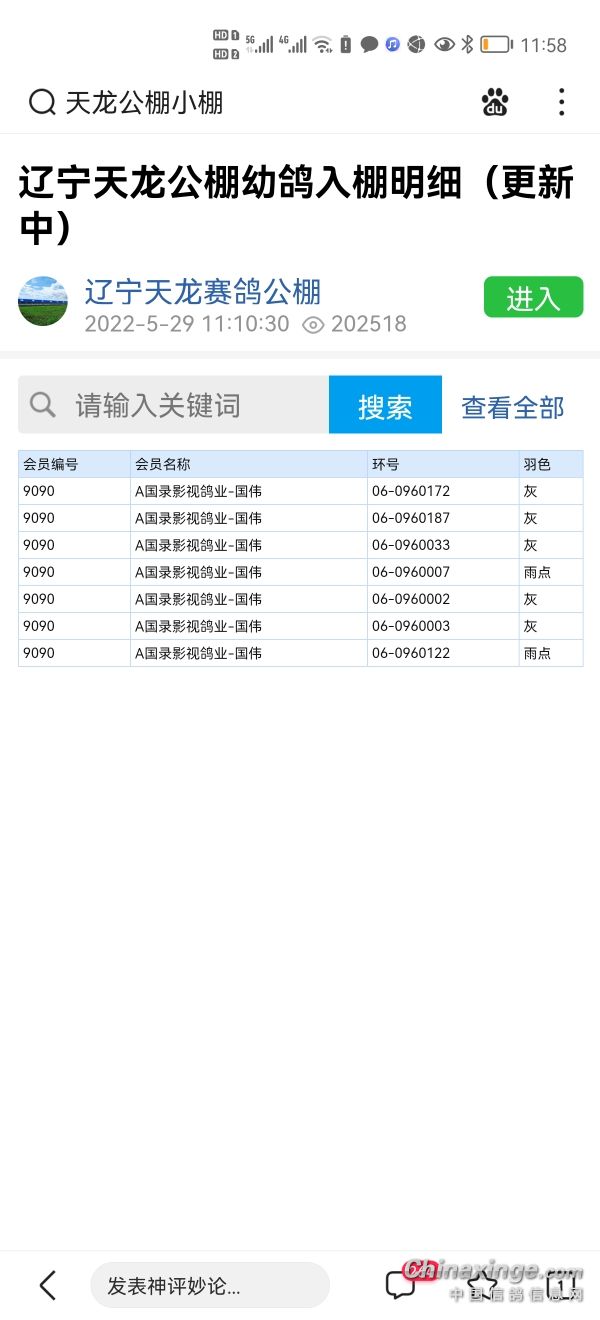Open the 发表神评妙论 comment box
This screenshot has width=600, height=1320.
[x=209, y=1285]
